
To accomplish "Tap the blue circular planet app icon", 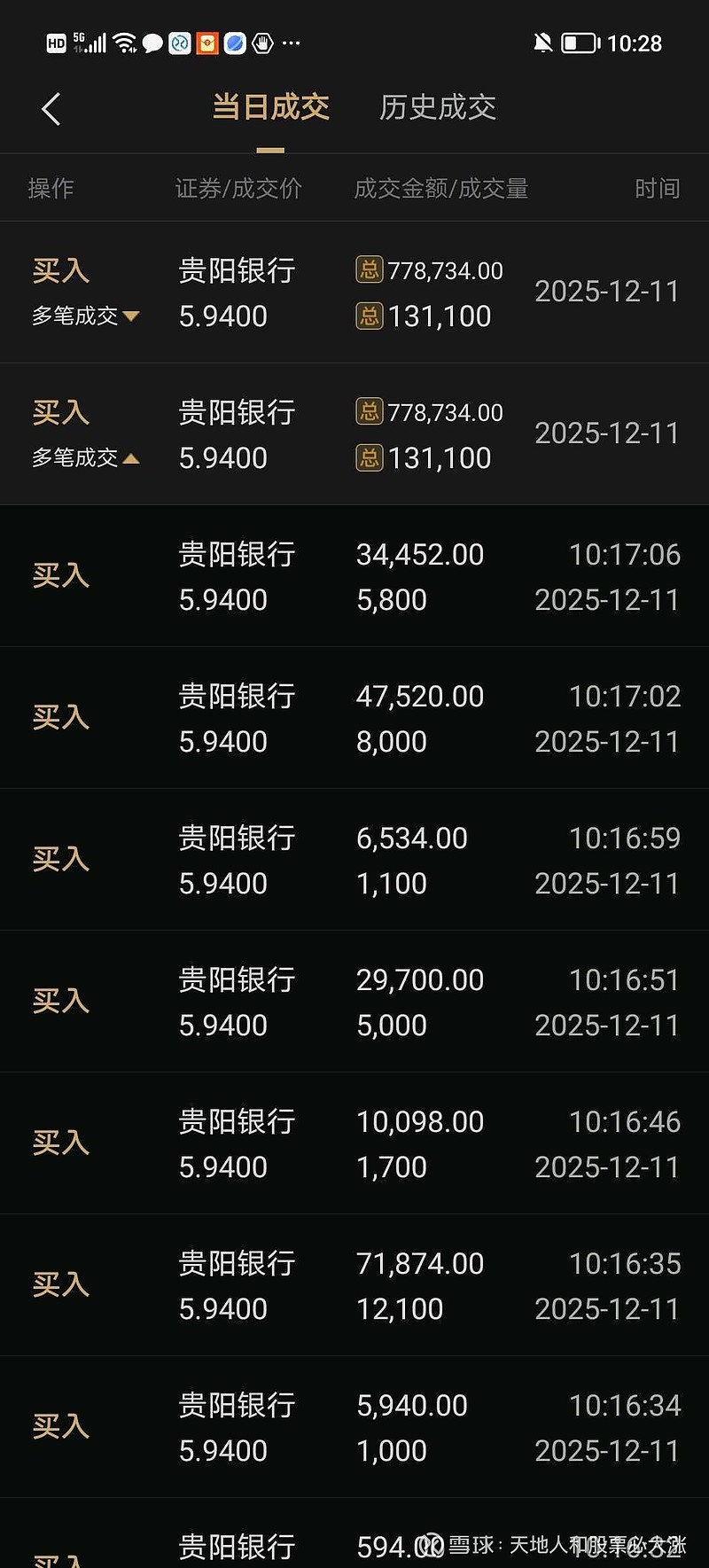I will [235, 43].
